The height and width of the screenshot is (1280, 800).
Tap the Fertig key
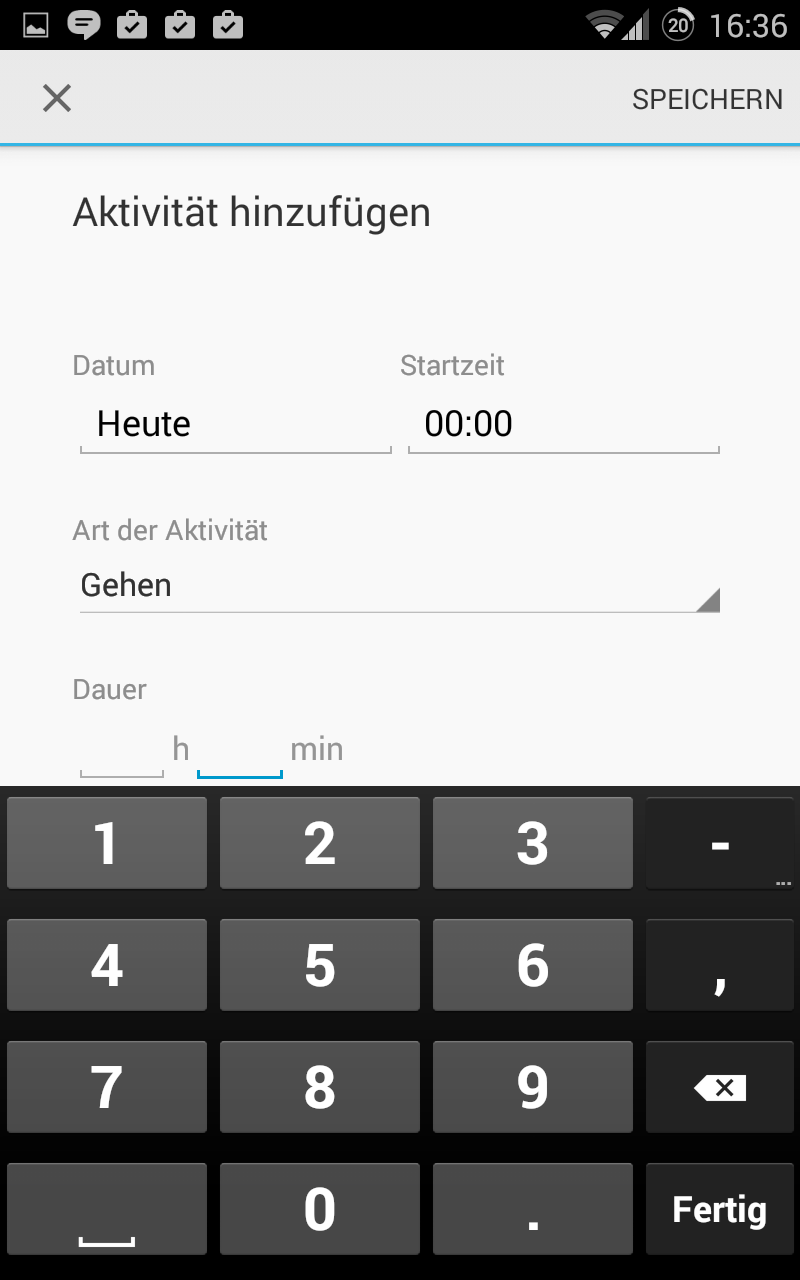tap(720, 1209)
